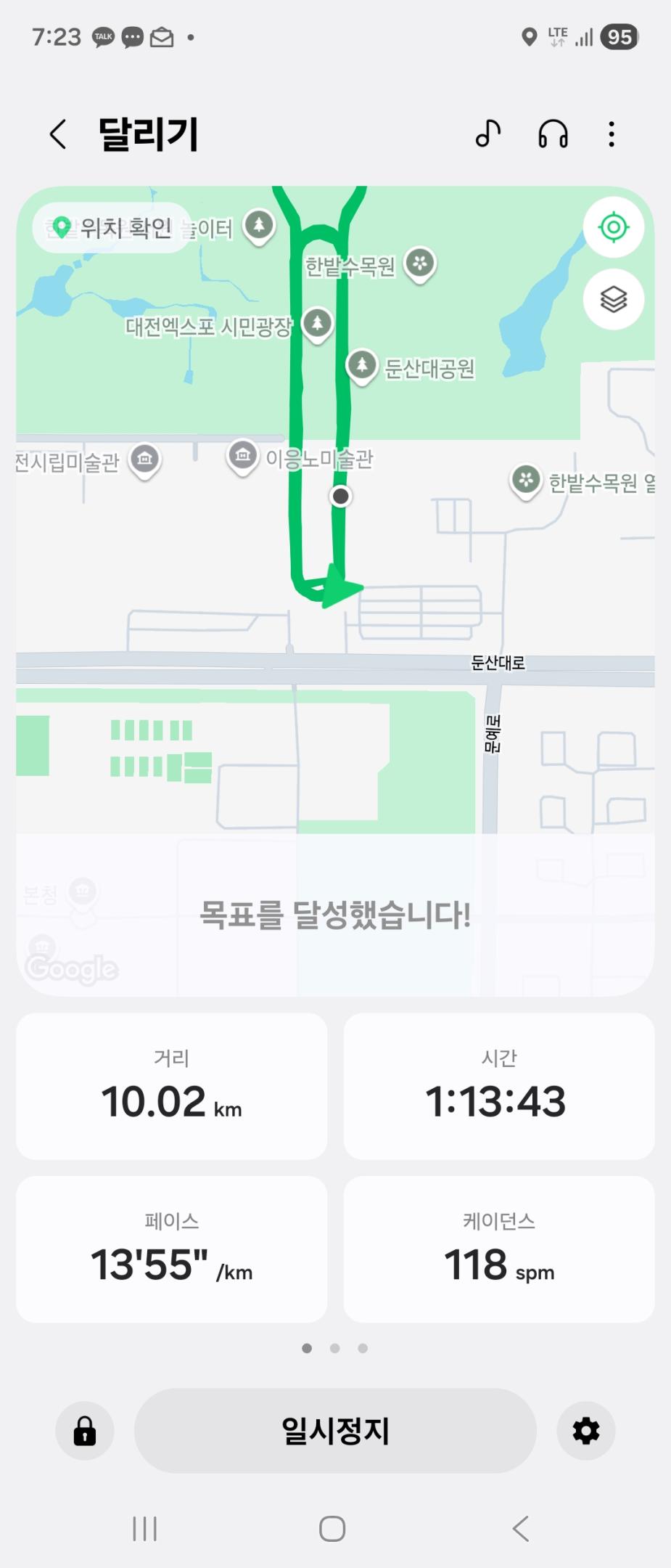The height and width of the screenshot is (1568, 671).
Task: Change map layers
Action: (x=614, y=299)
